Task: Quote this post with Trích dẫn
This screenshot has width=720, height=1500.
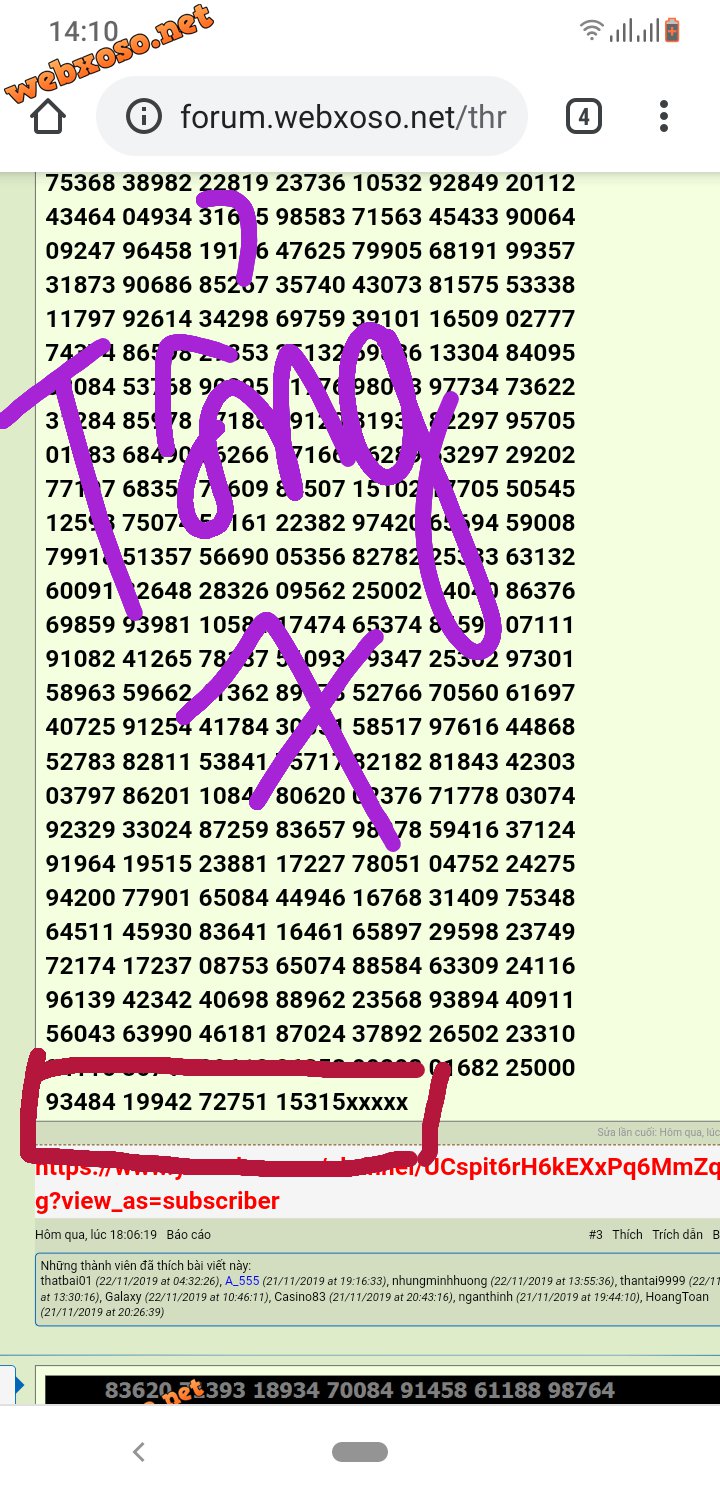Action: (x=677, y=1235)
